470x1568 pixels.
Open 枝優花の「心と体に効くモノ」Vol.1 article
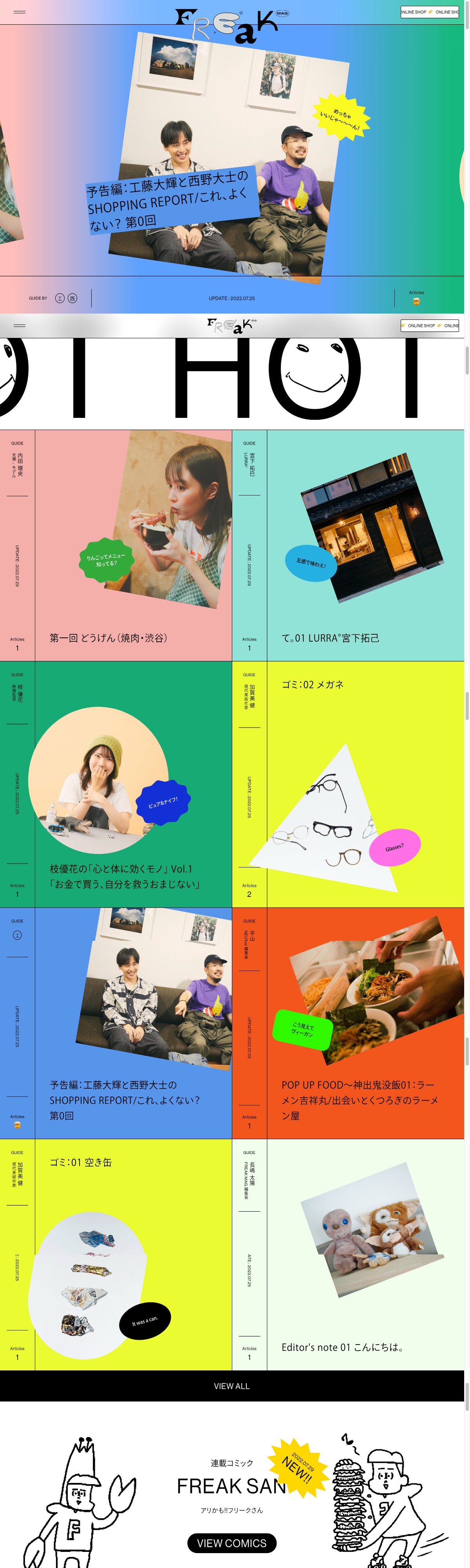[125, 876]
